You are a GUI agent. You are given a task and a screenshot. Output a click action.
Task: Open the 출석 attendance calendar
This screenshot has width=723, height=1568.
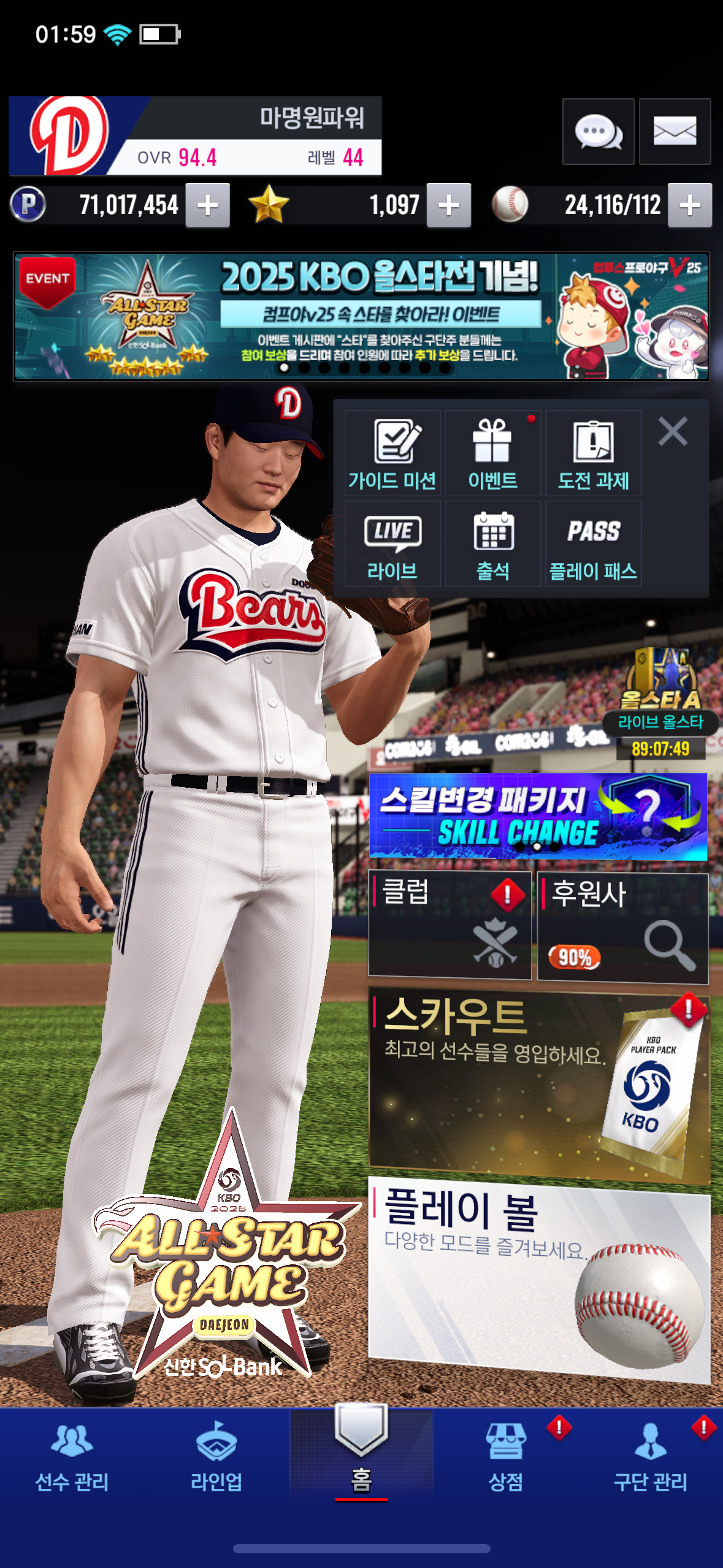(x=492, y=544)
